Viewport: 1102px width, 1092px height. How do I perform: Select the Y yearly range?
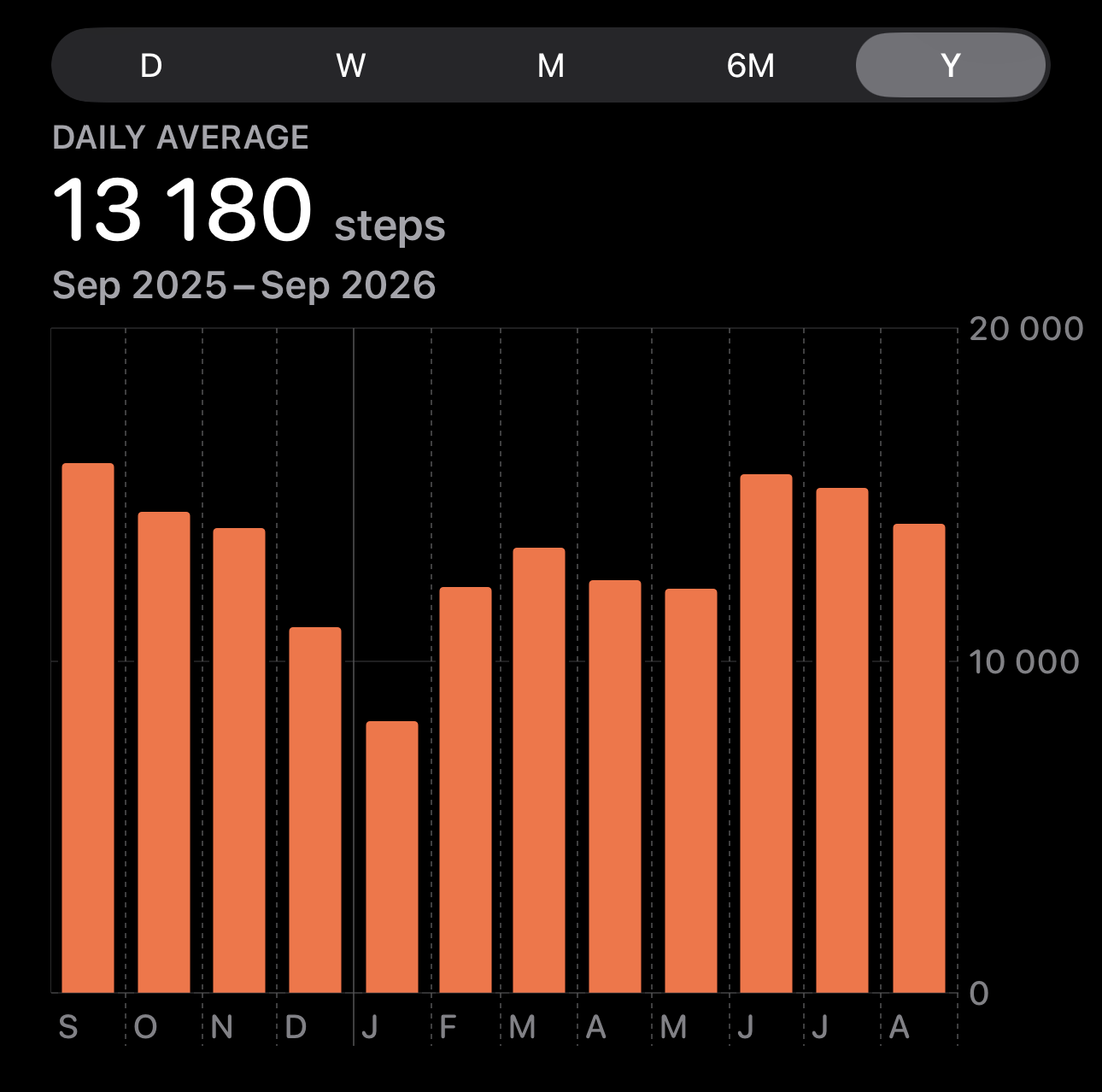[x=951, y=65]
